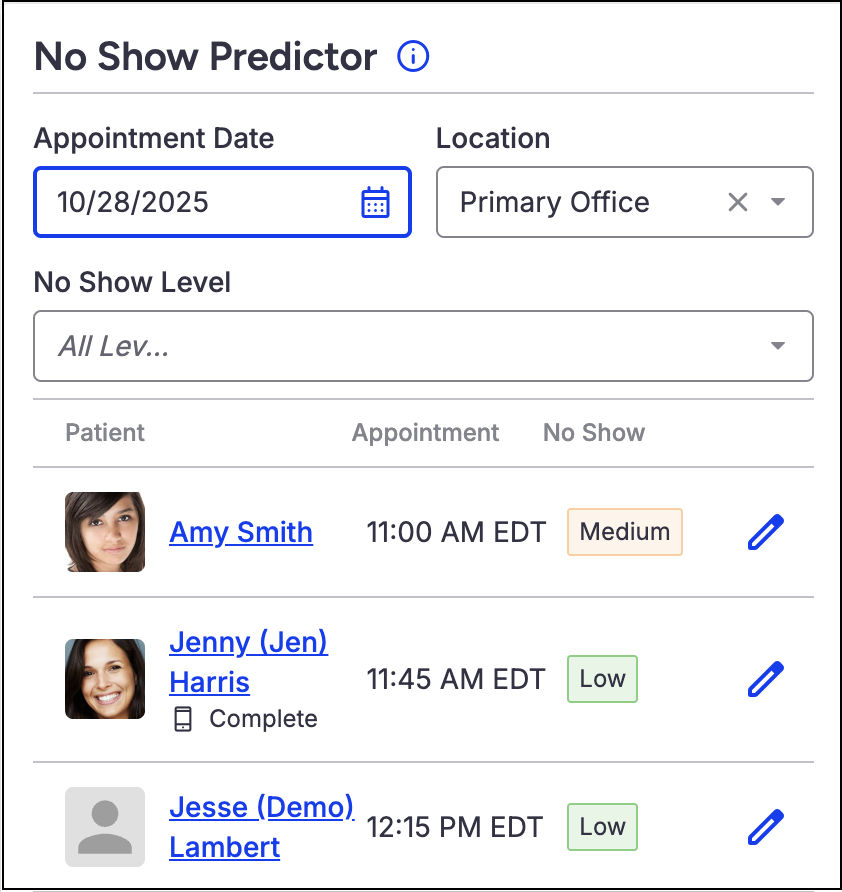Image resolution: width=842 pixels, height=892 pixels.
Task: Open the calendar date picker icon
Action: click(x=375, y=202)
